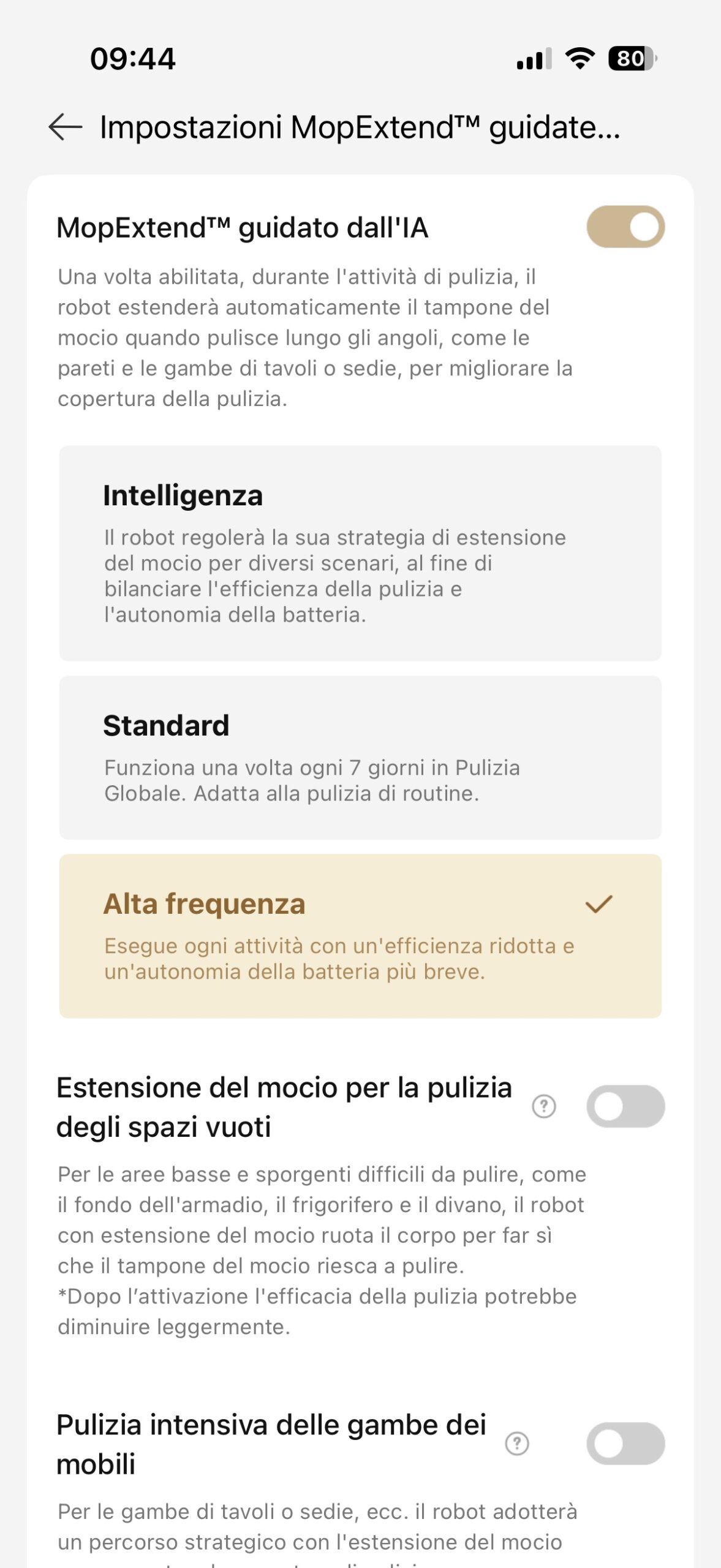721x1568 pixels.
Task: Go back from MopExtend settings
Action: coord(65,127)
